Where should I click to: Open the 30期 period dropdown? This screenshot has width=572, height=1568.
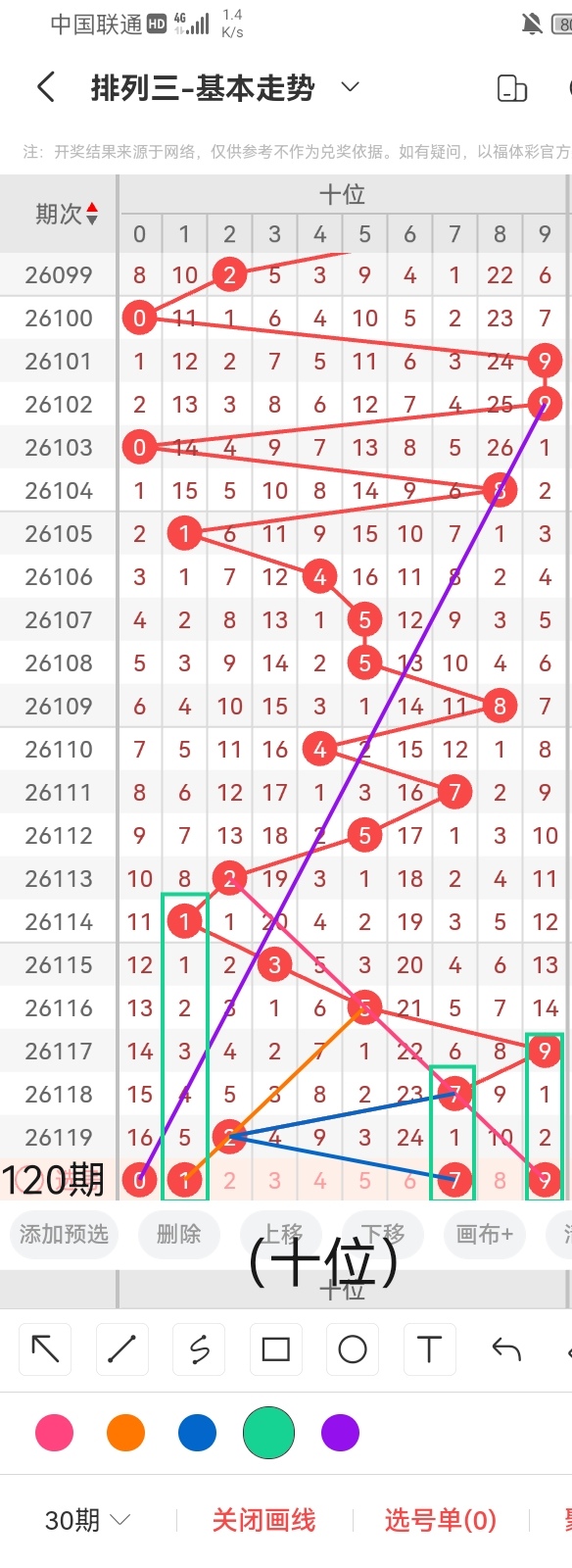tap(87, 1520)
